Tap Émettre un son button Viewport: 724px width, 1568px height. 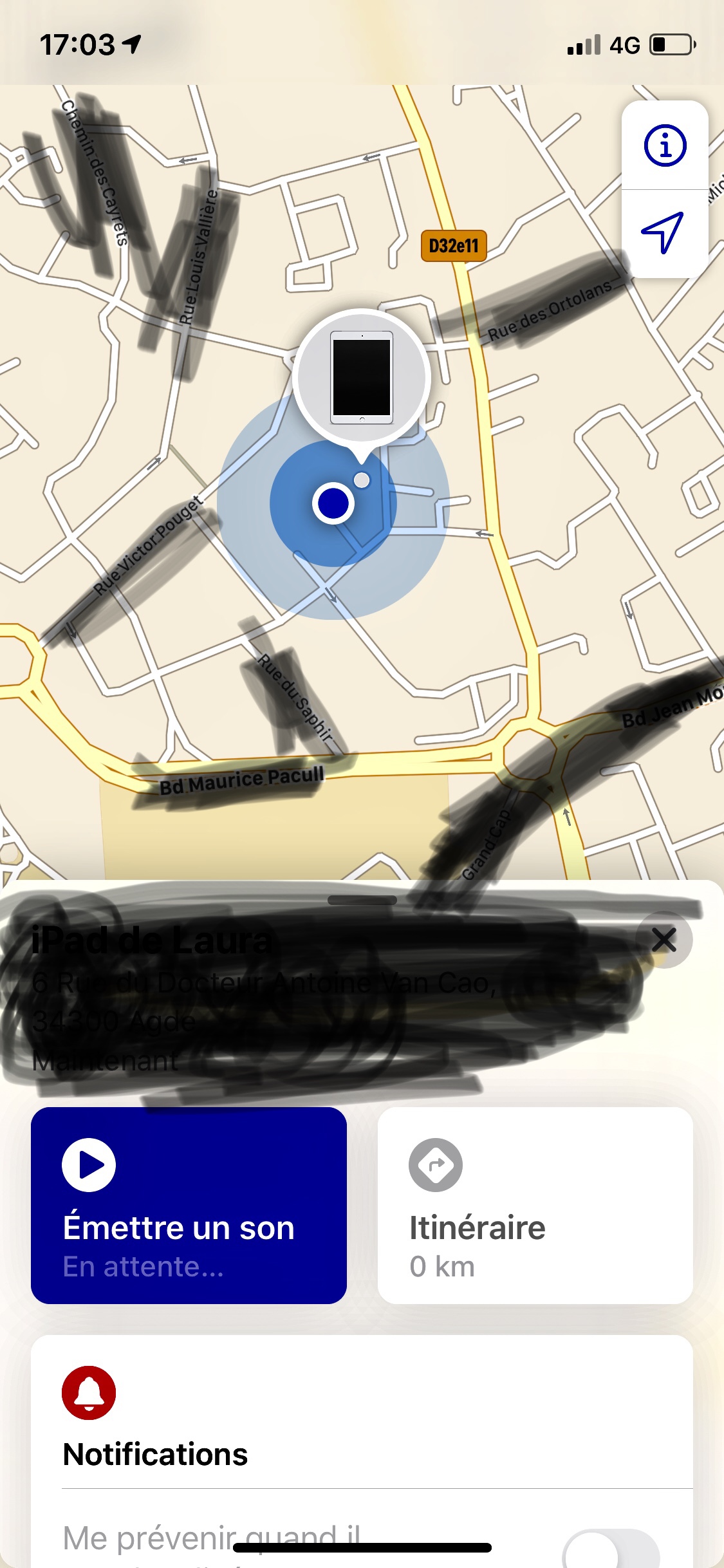(x=189, y=1205)
